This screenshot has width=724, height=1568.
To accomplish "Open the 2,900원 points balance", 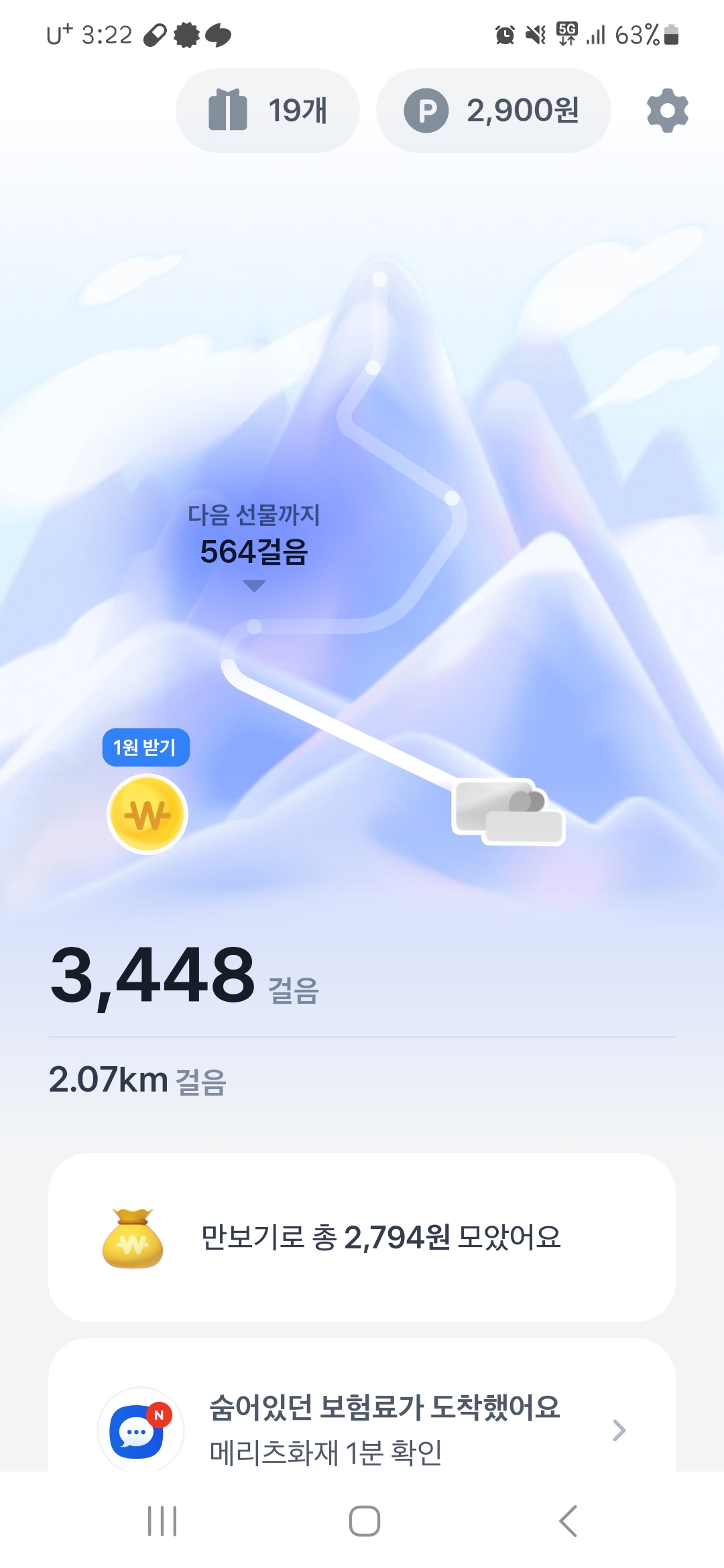I will coord(493,111).
